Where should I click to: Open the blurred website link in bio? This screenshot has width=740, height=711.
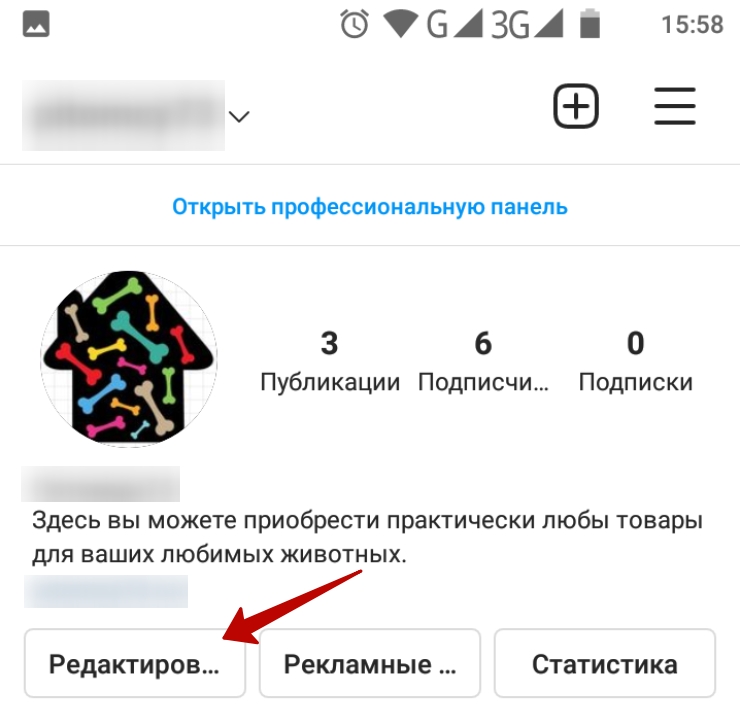coord(106,591)
